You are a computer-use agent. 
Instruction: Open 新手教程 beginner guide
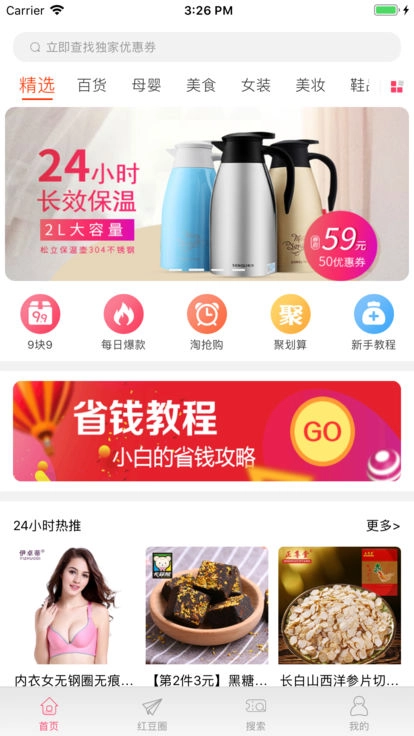374,322
